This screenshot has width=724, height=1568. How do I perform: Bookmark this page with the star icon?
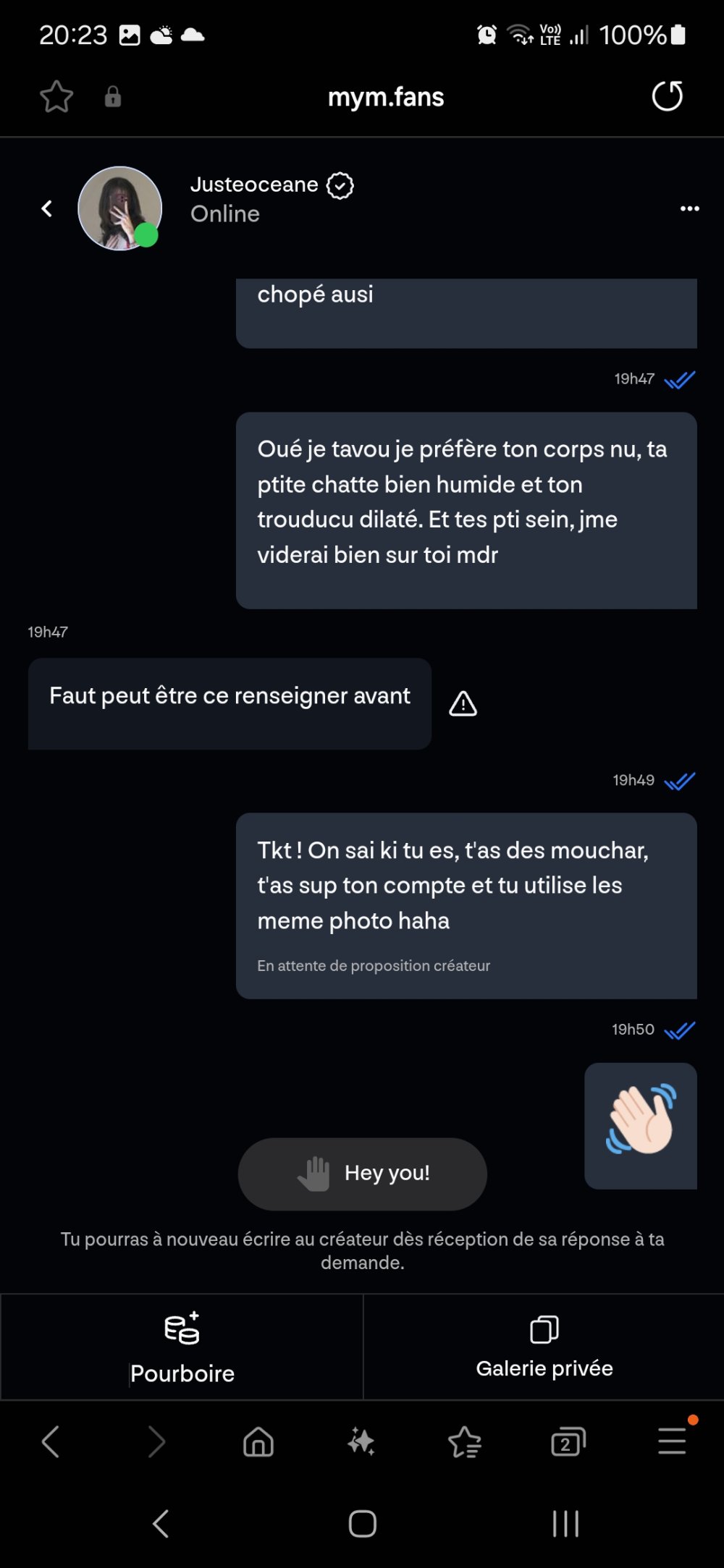pos(56,97)
